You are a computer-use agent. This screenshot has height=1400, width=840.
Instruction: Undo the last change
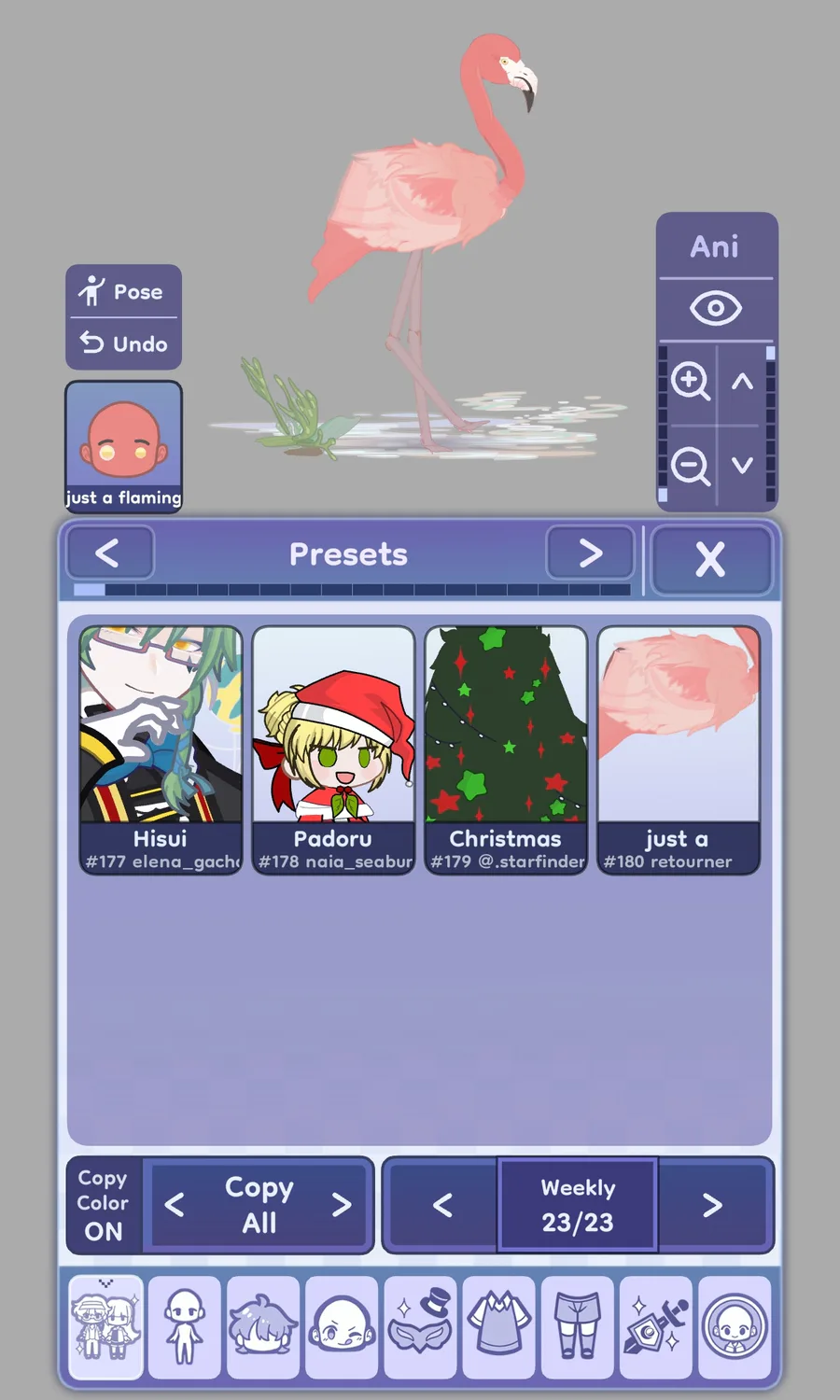coord(123,343)
